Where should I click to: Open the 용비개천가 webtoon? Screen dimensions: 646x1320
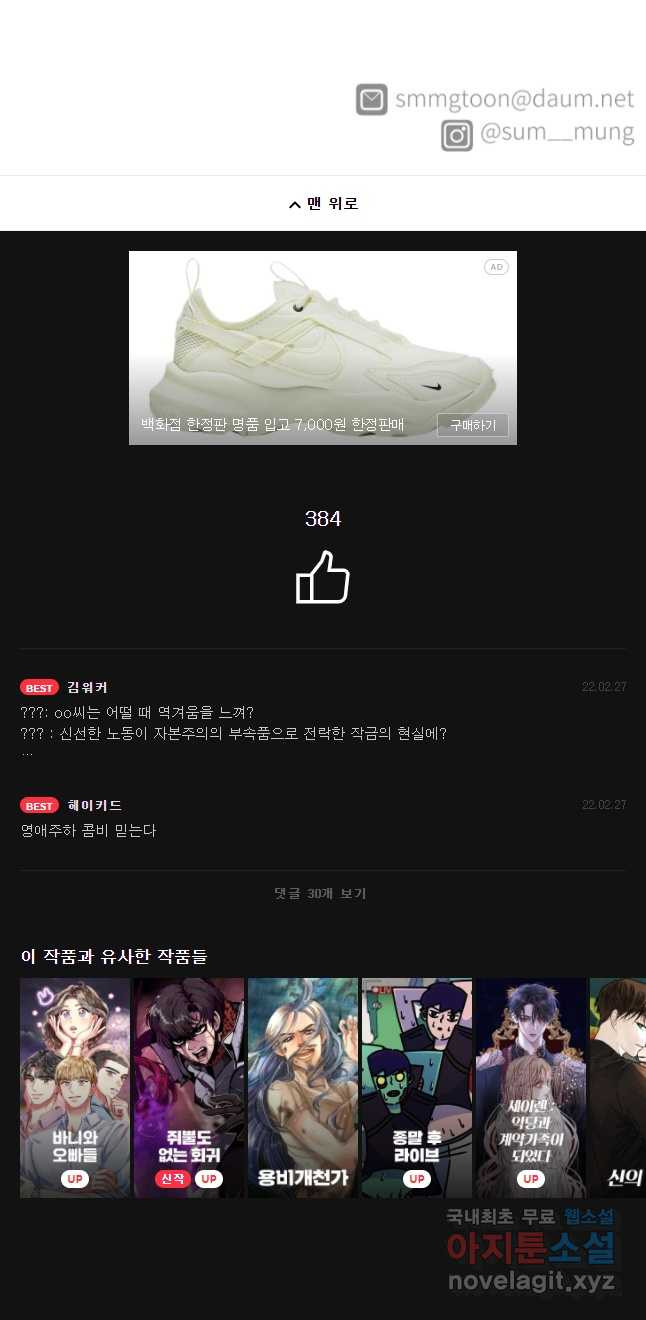(x=303, y=1087)
